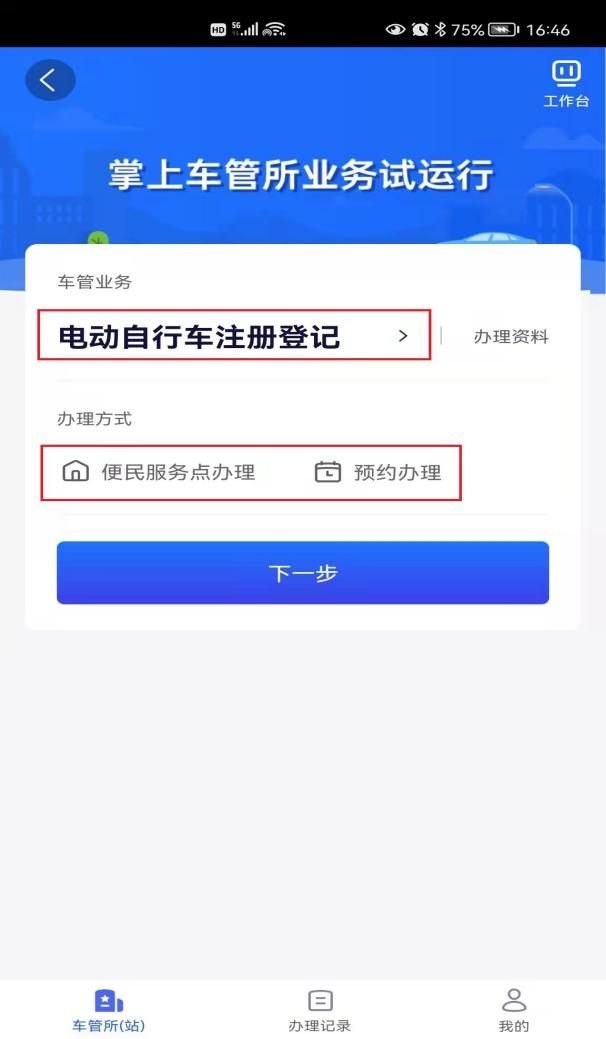This screenshot has height=1039, width=606.
Task: Select 便民服务点办理 handling method
Action: click(x=159, y=472)
